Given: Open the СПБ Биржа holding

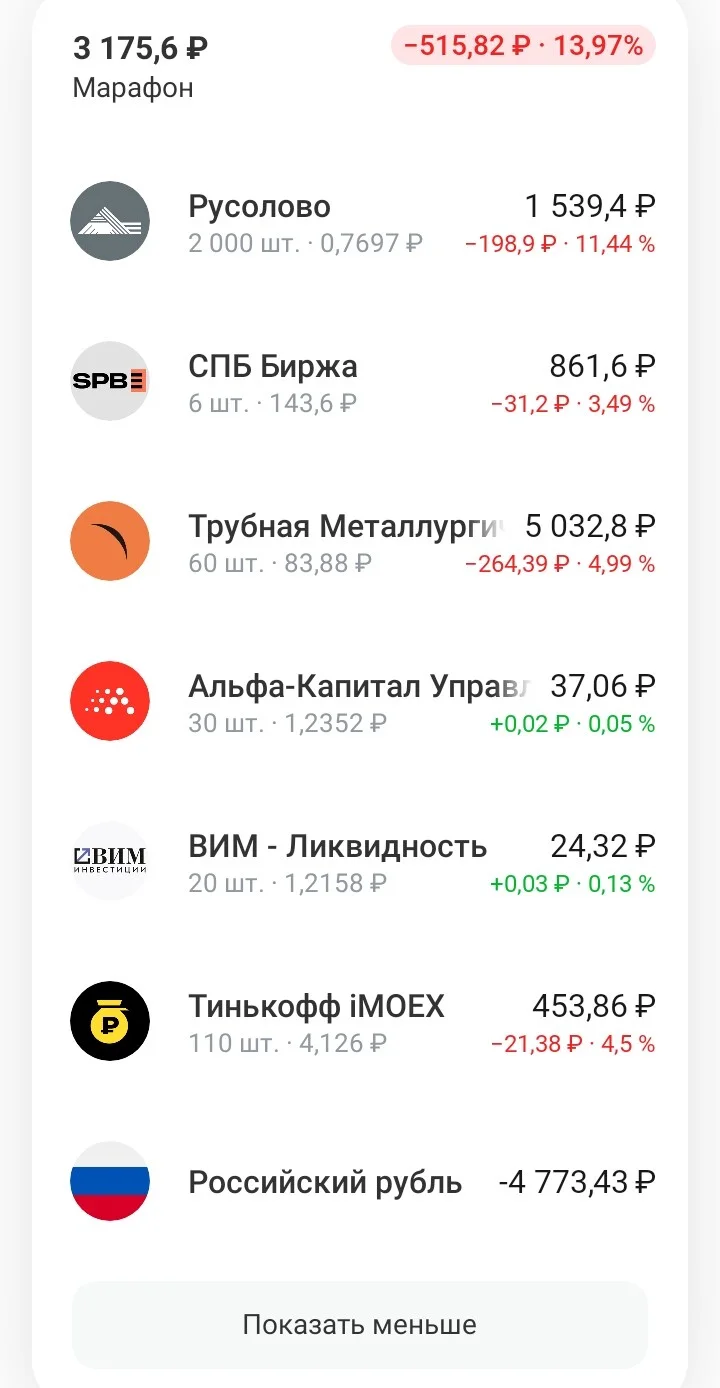Looking at the screenshot, I should (360, 382).
